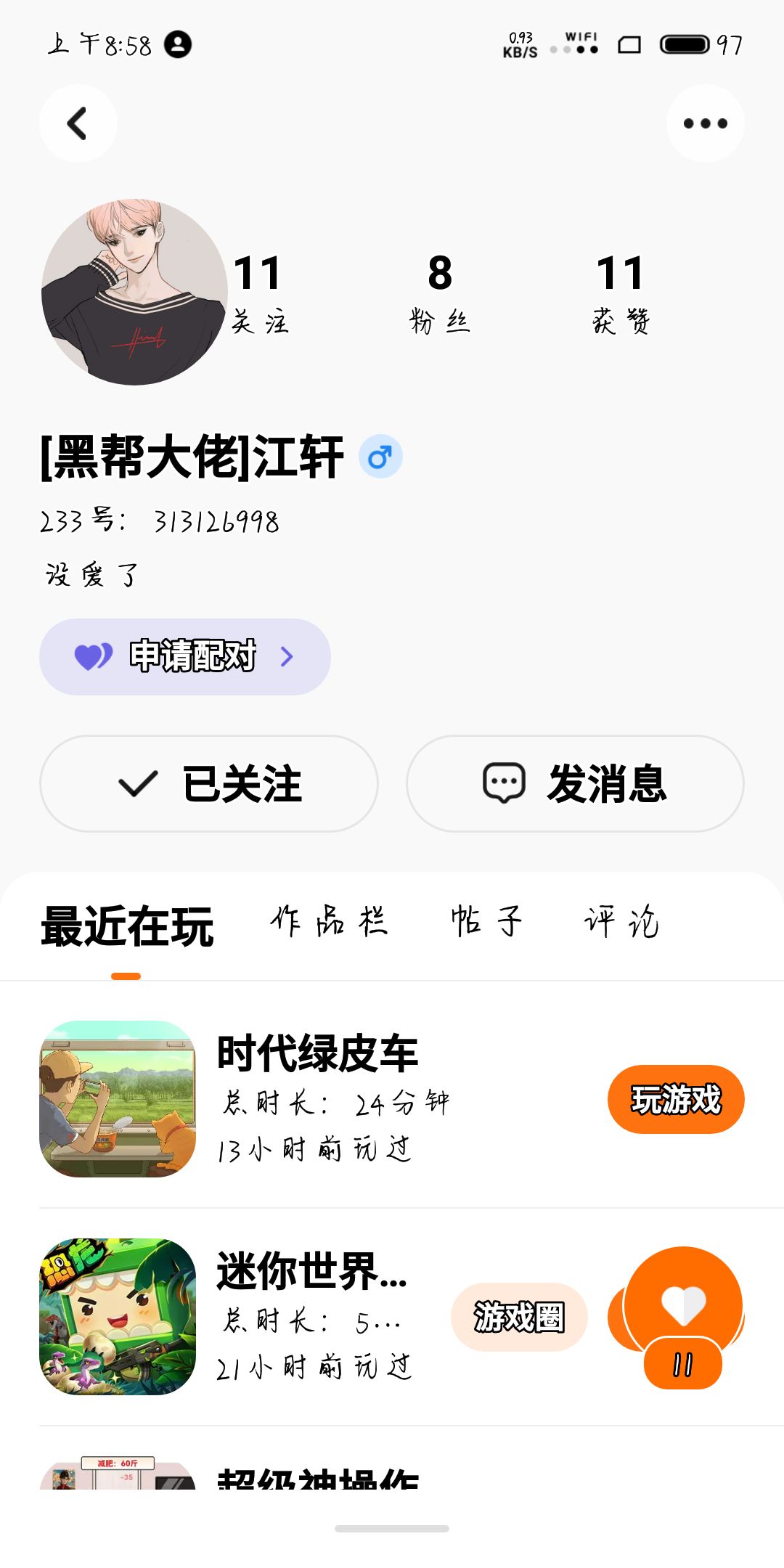Switch to the 帖子 tab

point(486,922)
